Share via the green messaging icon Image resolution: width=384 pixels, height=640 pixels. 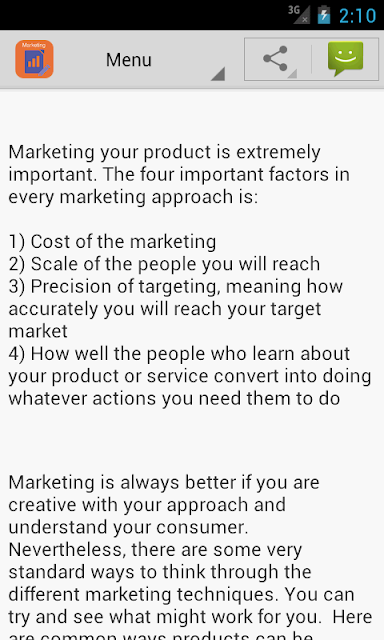pyautogui.click(x=345, y=59)
